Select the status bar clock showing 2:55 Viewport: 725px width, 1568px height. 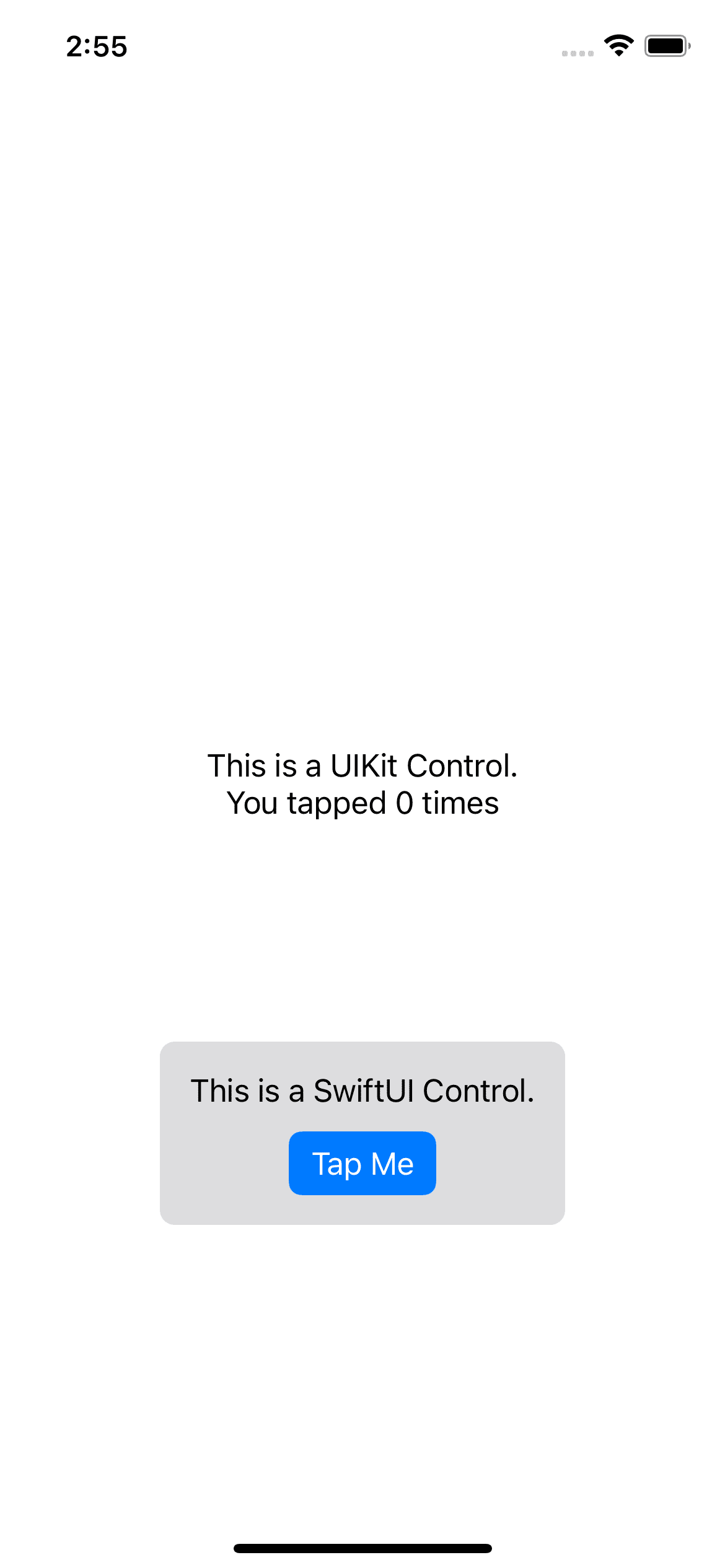pos(97,46)
